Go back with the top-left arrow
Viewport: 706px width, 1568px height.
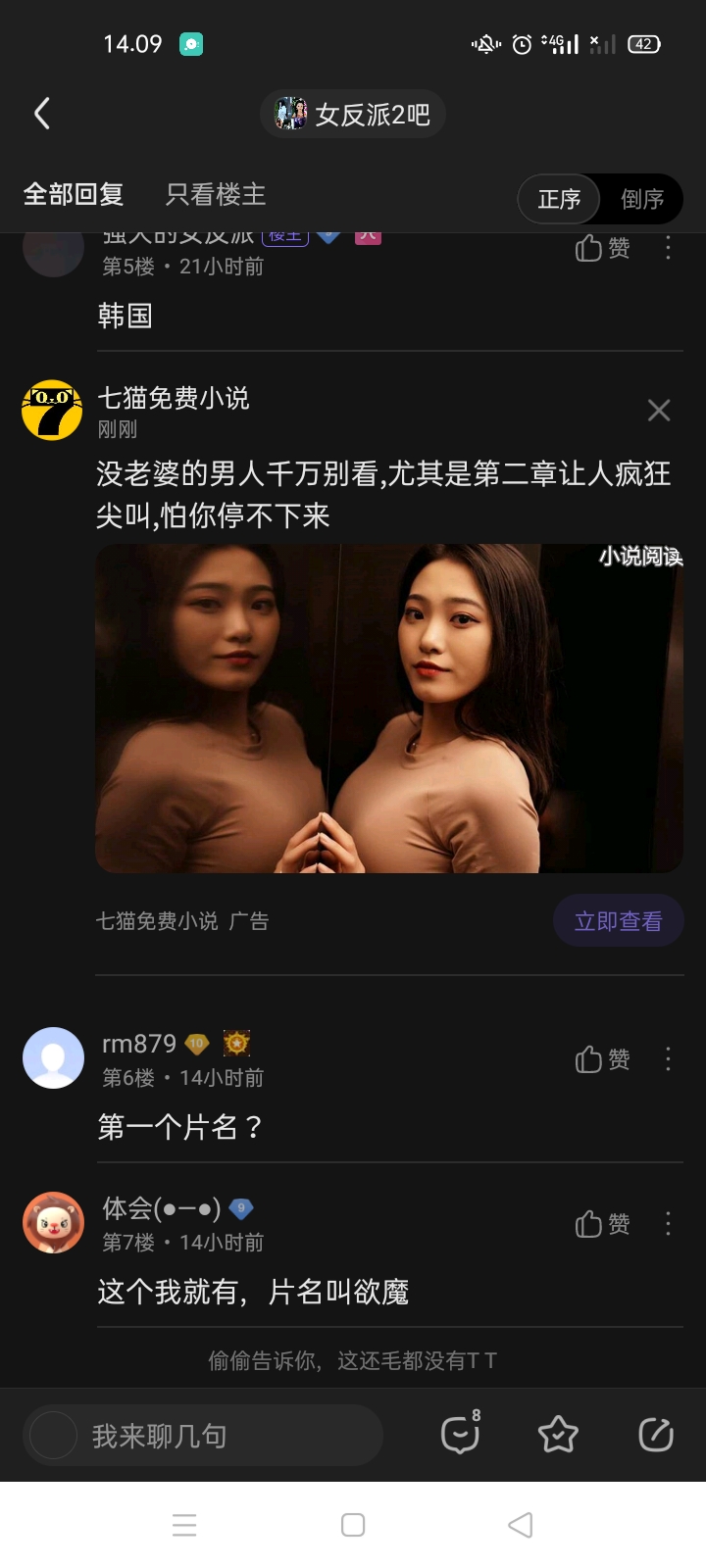[42, 114]
